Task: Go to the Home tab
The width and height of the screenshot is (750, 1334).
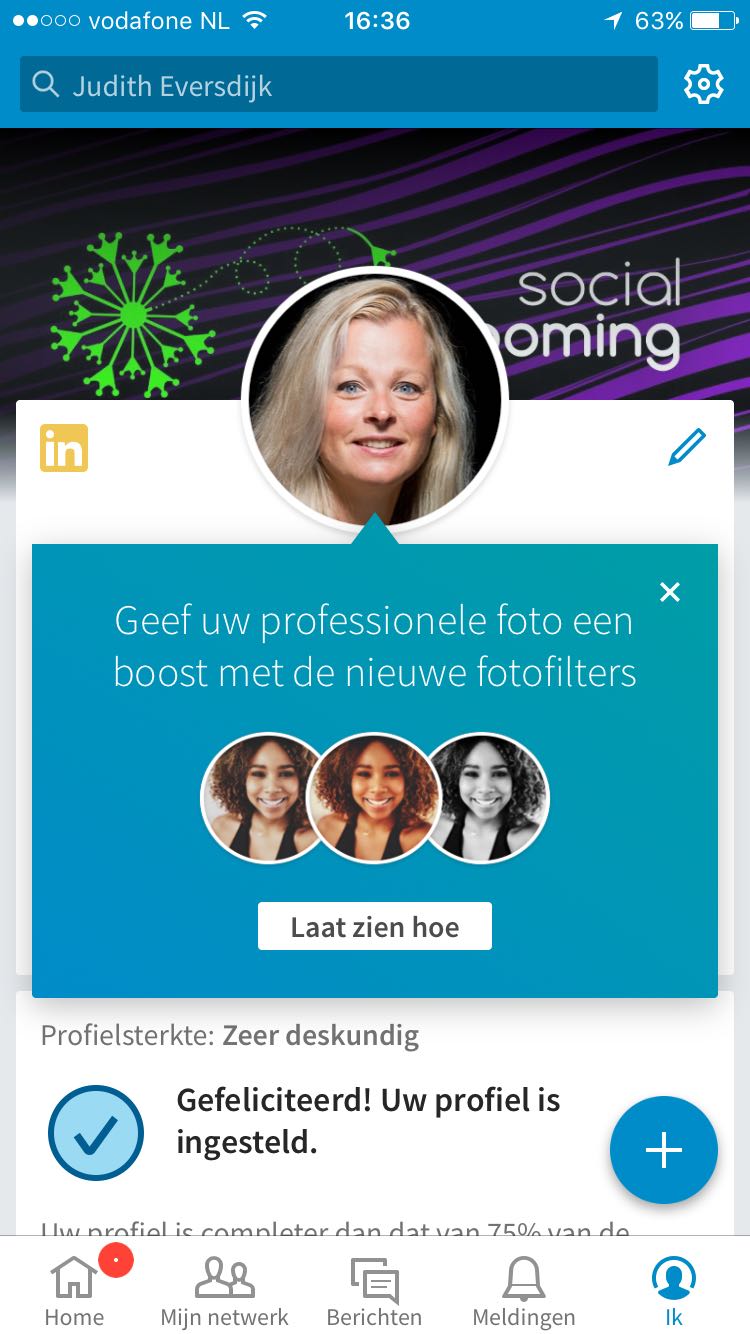Action: [75, 1290]
